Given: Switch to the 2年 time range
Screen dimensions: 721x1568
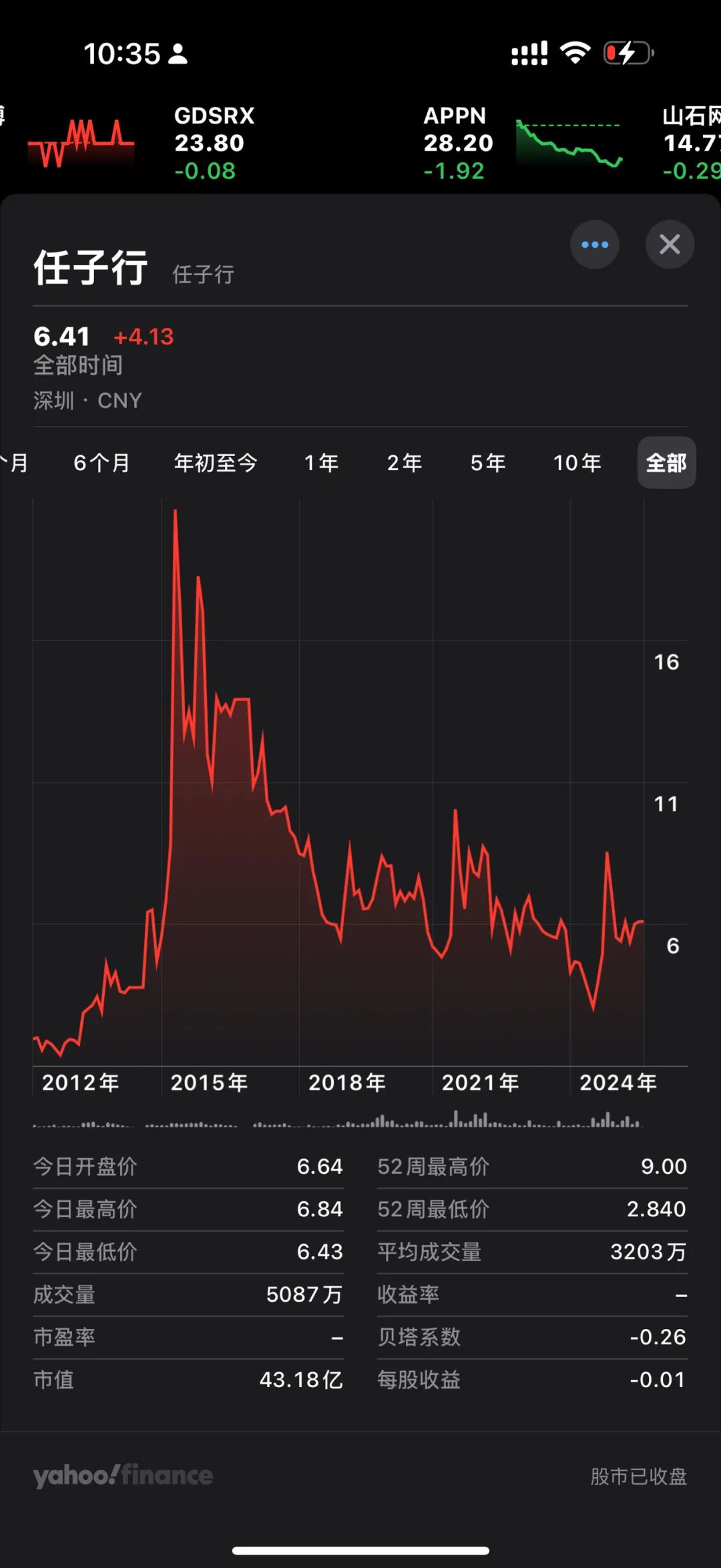Looking at the screenshot, I should pyautogui.click(x=405, y=463).
